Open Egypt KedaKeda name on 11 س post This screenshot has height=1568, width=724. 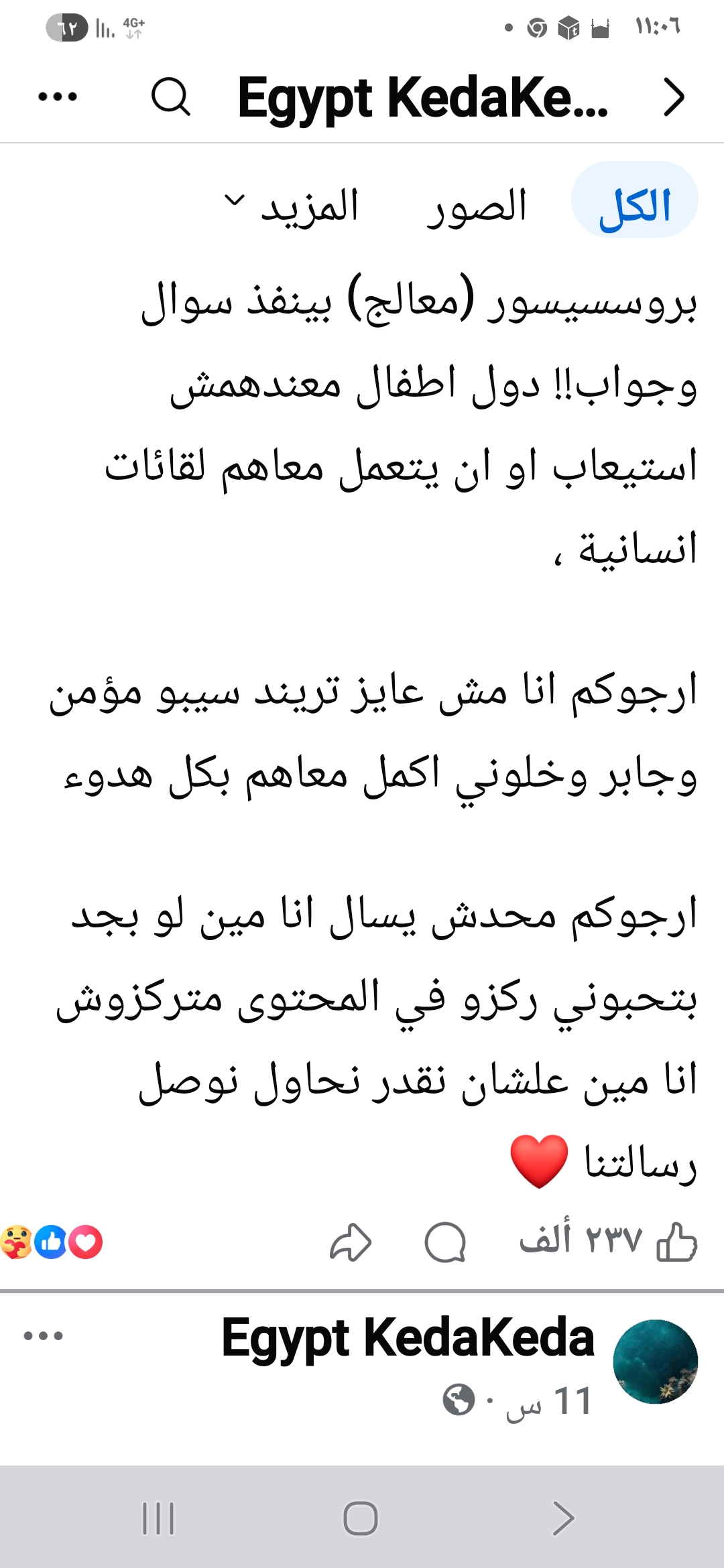click(408, 1337)
